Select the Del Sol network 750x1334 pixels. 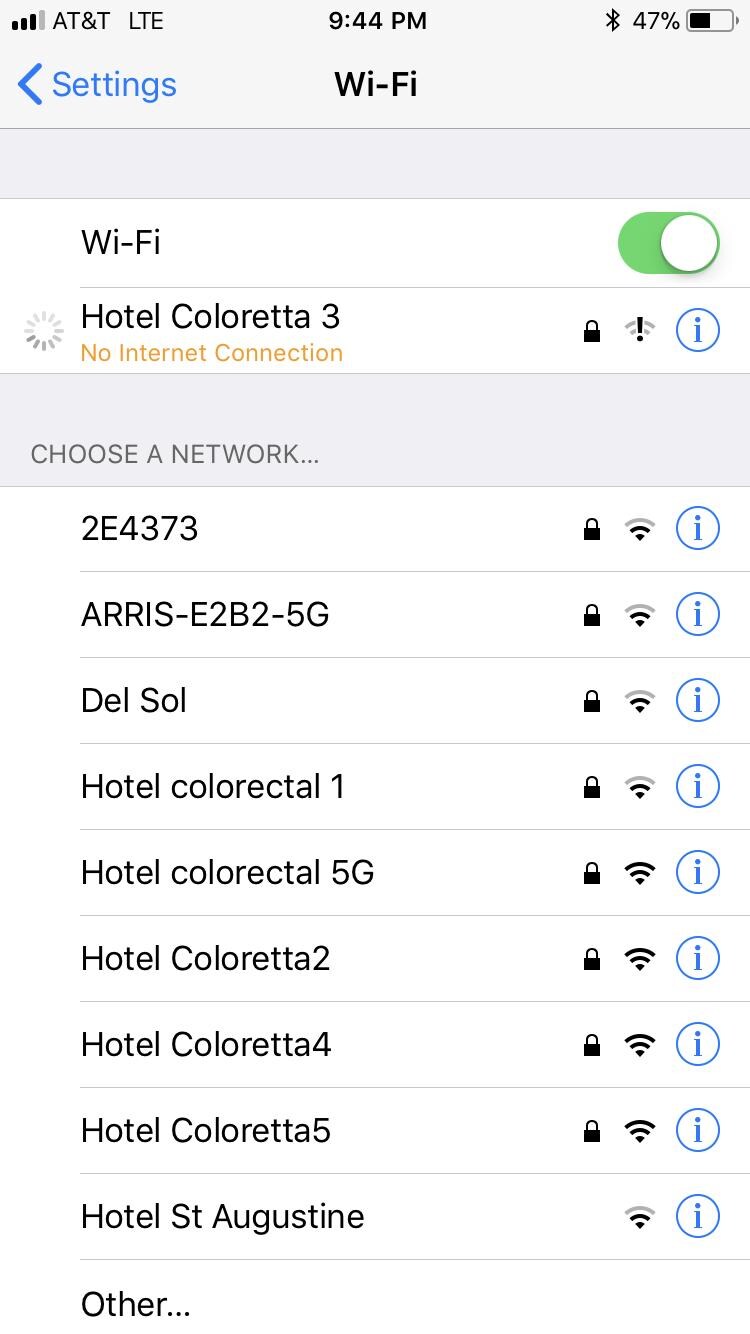[x=375, y=701]
